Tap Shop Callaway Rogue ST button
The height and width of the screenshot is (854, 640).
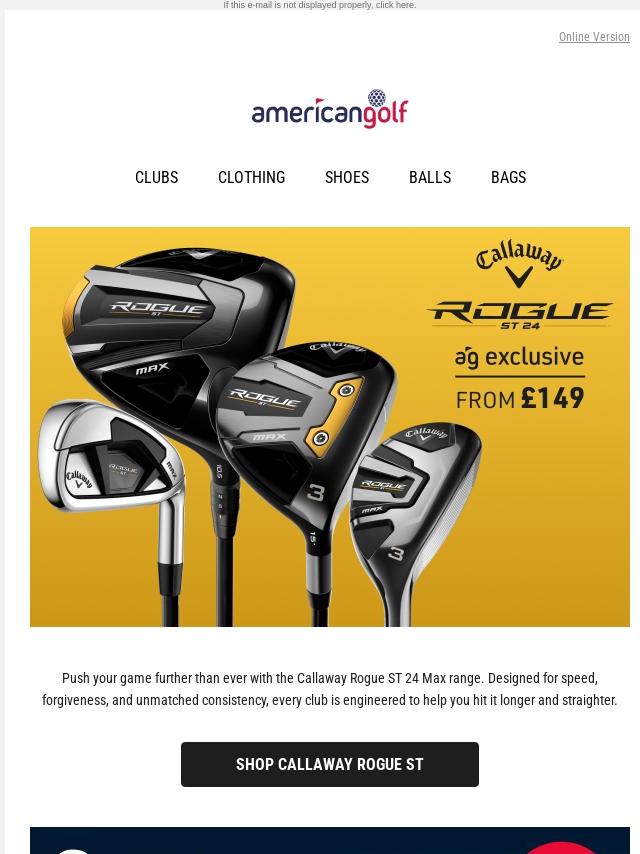click(330, 764)
